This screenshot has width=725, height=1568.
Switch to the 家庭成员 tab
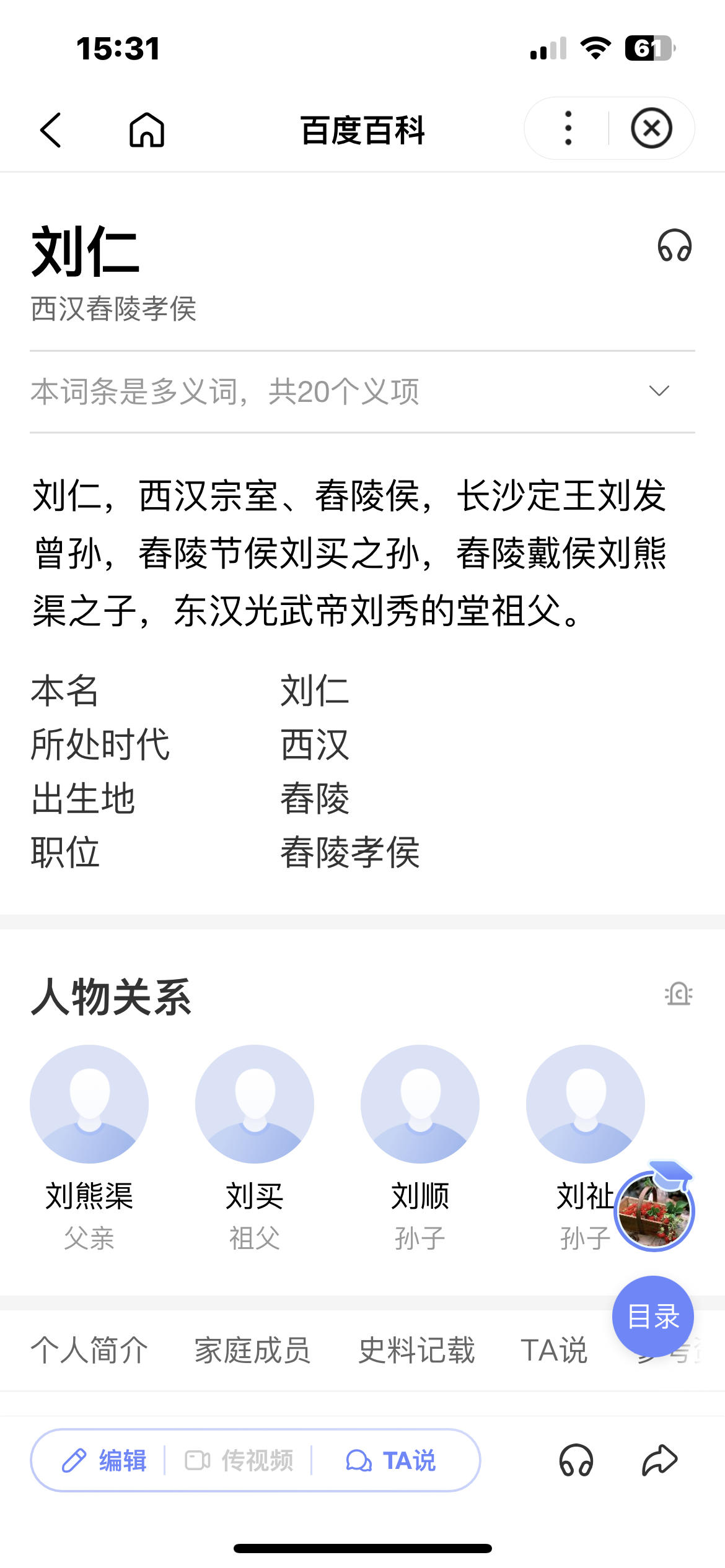coord(253,1351)
